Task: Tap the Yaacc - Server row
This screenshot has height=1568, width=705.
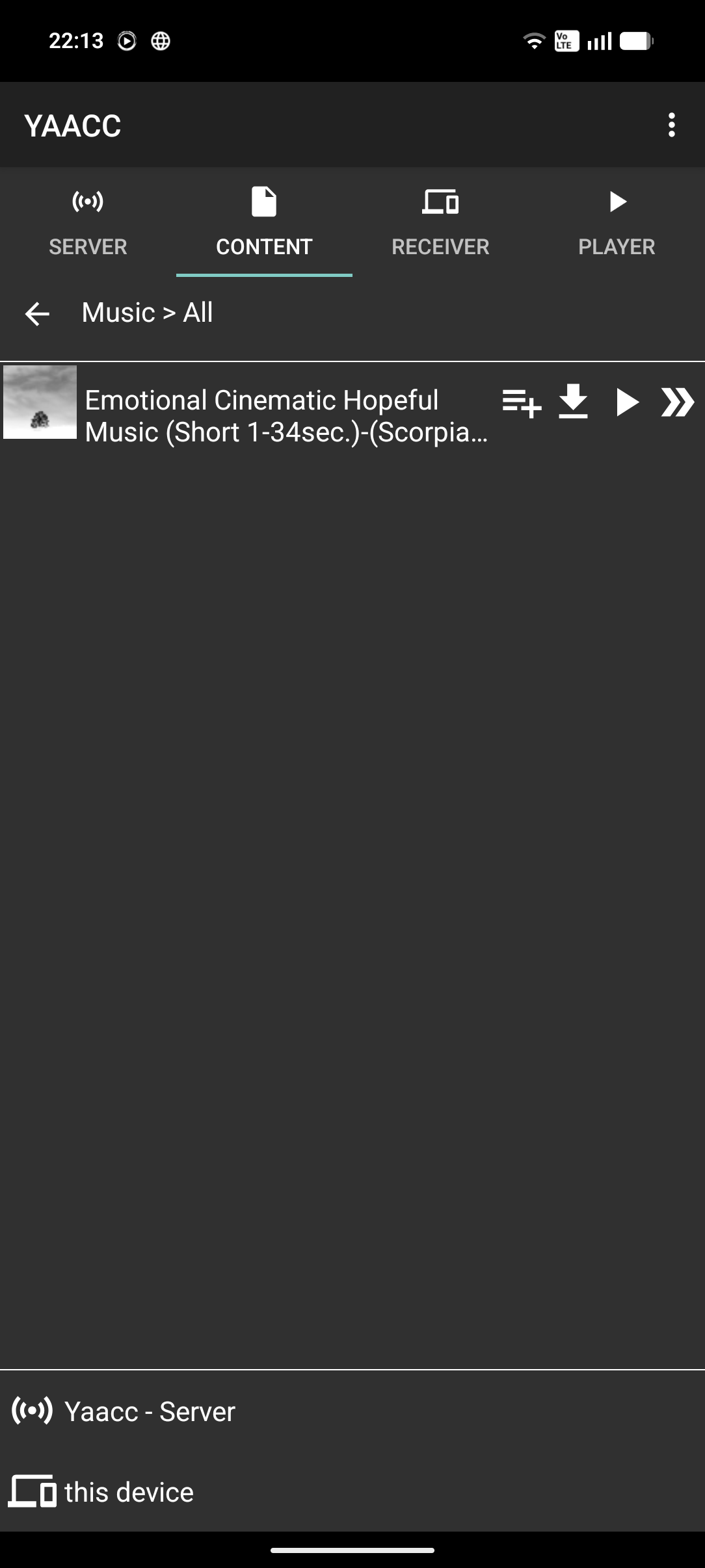Action: 150,1411
